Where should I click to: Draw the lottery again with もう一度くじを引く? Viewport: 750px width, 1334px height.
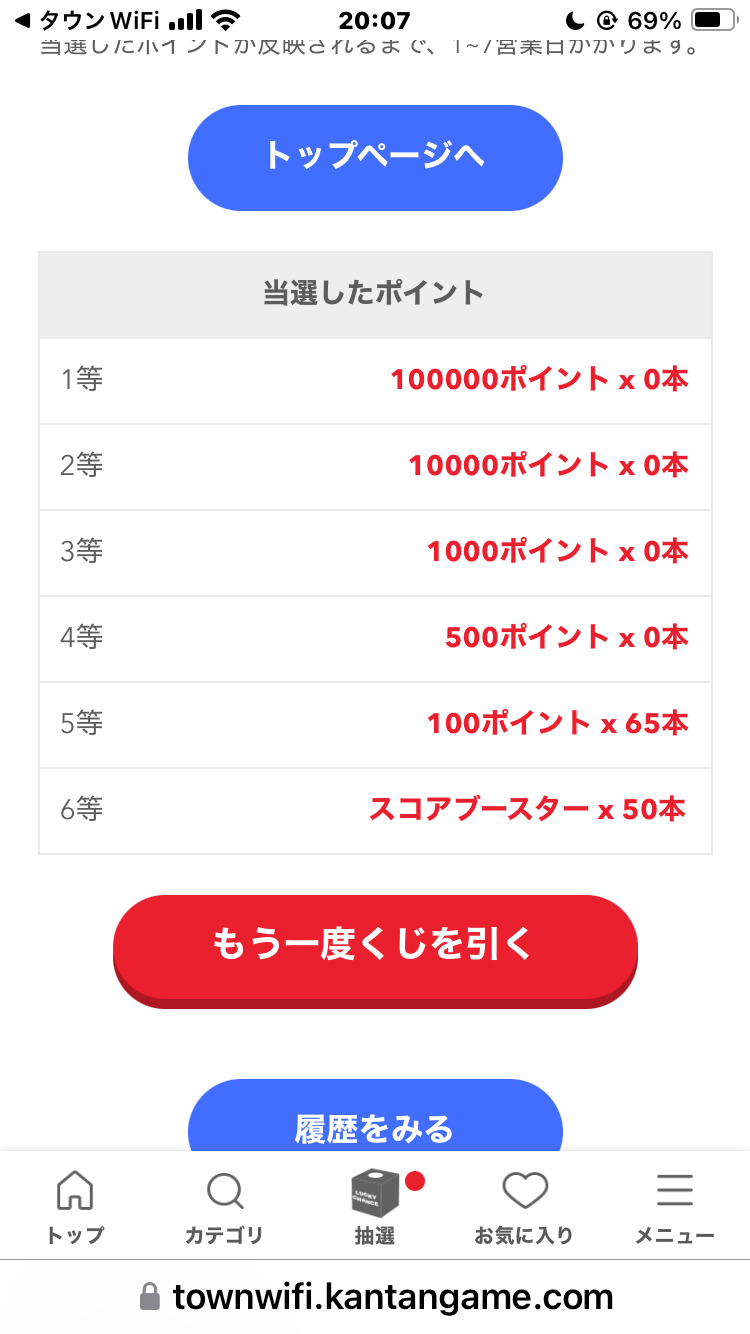click(375, 946)
